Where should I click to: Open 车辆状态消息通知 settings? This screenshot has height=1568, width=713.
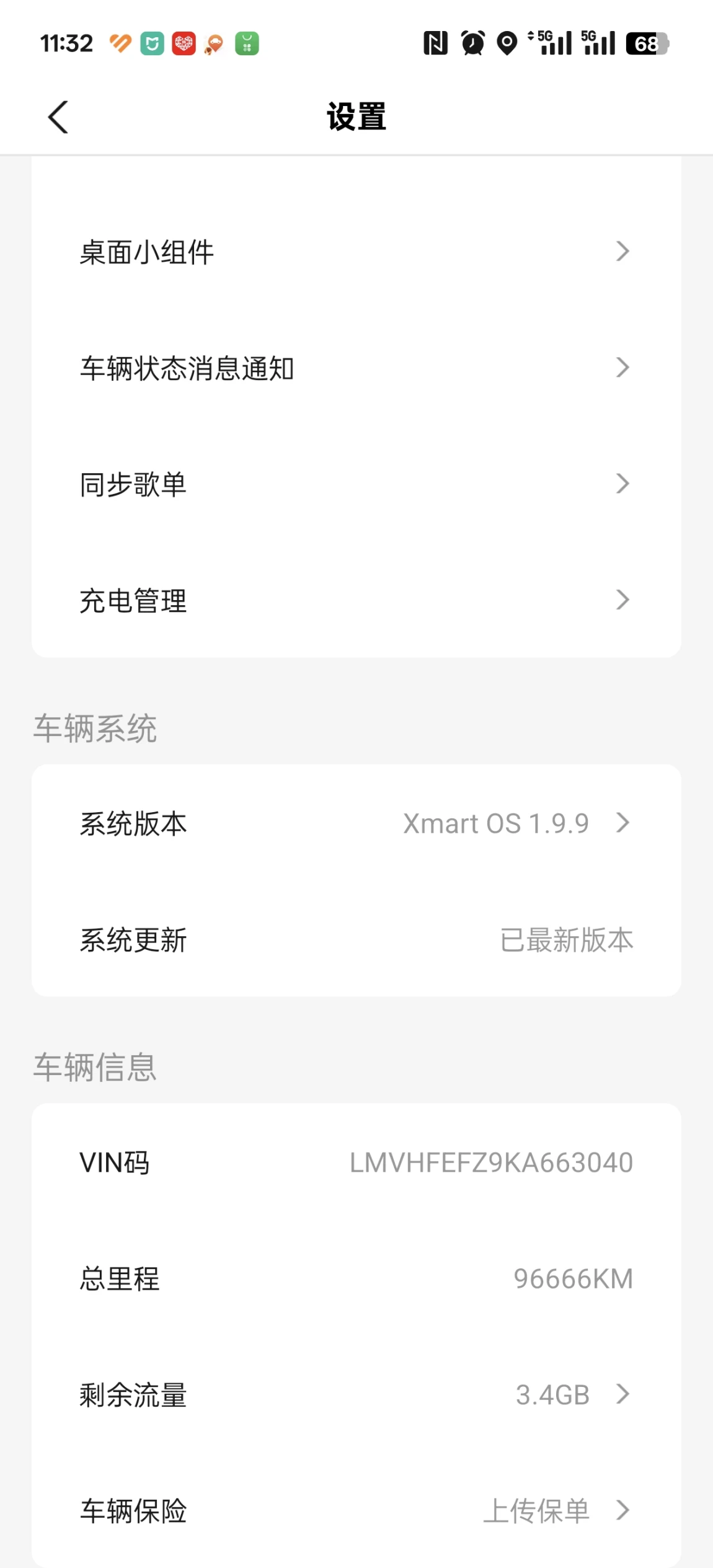point(356,368)
